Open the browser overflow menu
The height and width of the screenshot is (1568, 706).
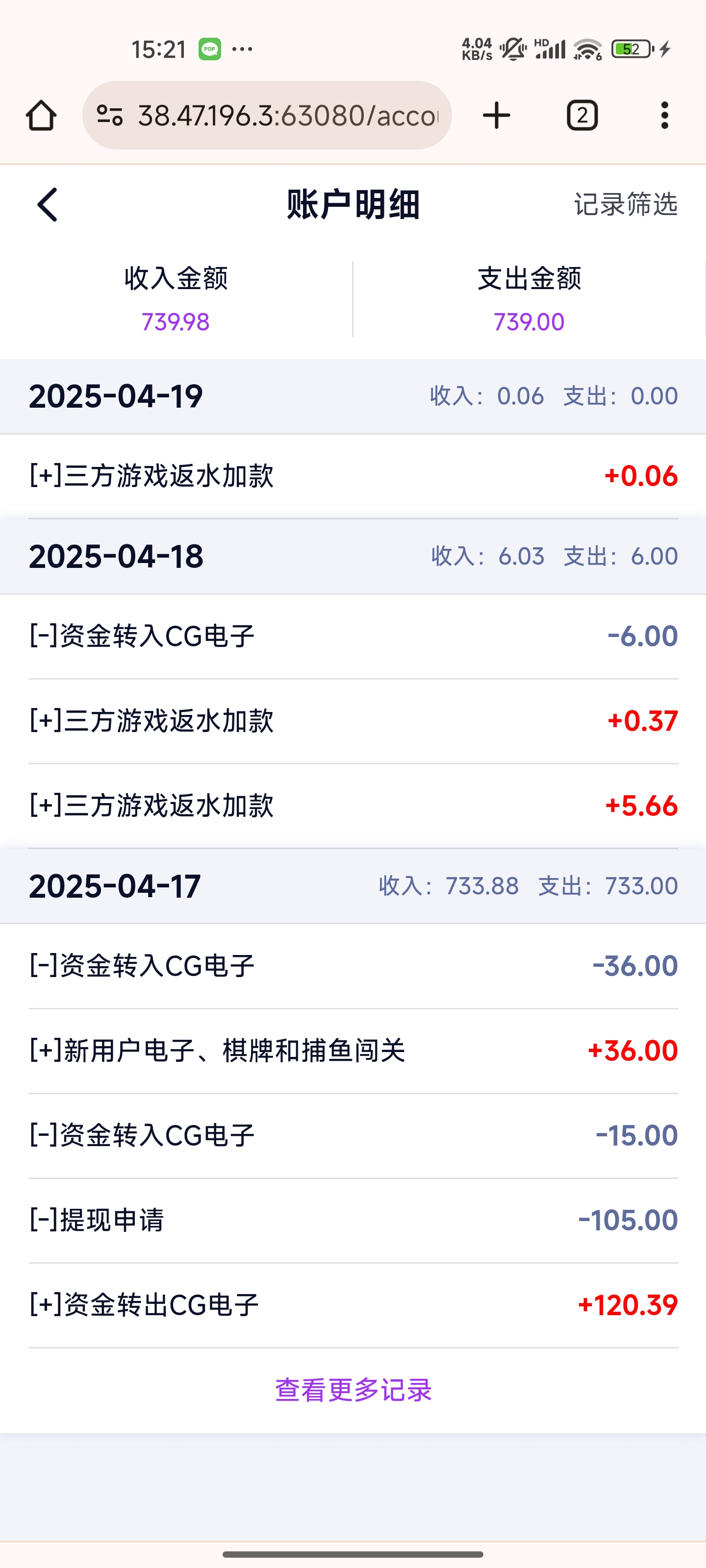[665, 116]
